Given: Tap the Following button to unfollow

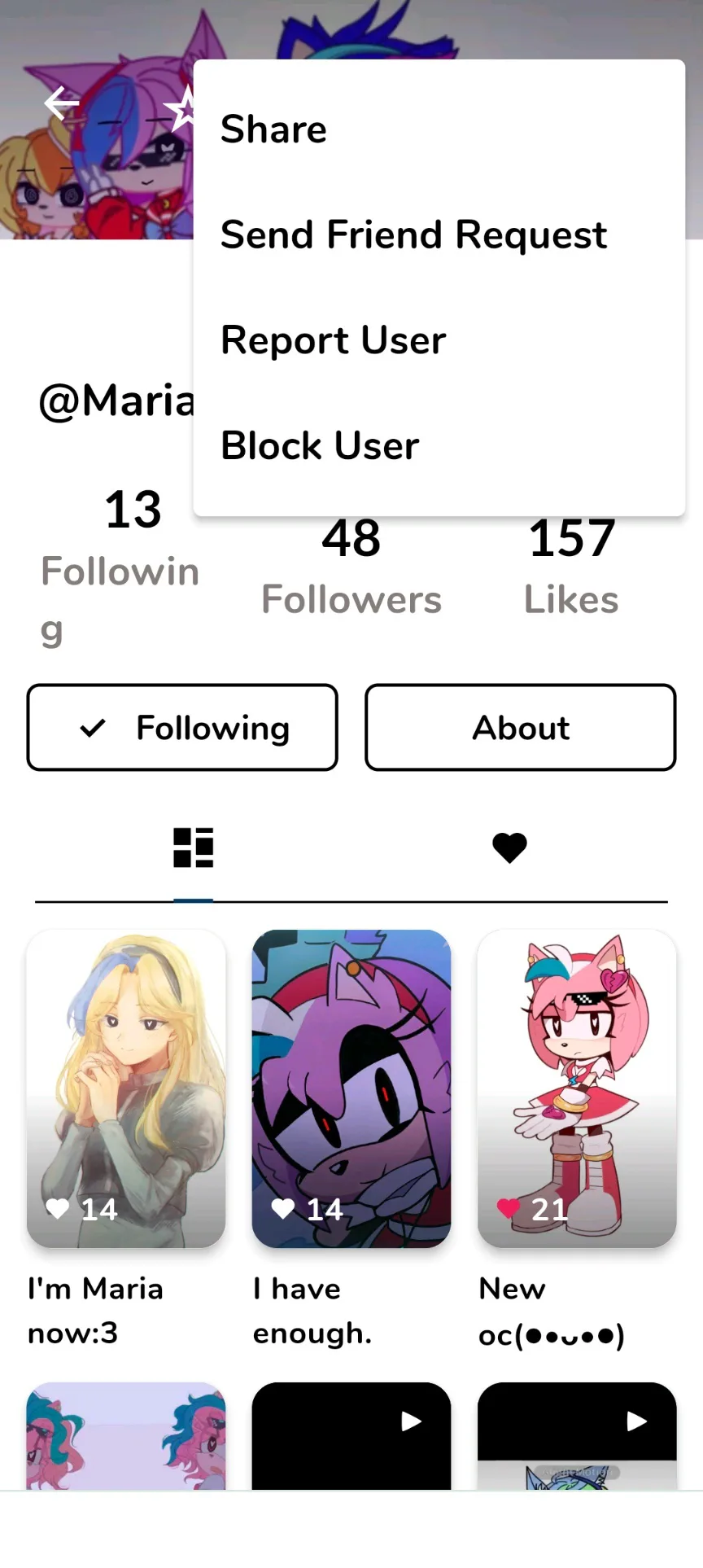Looking at the screenshot, I should click(x=182, y=727).
